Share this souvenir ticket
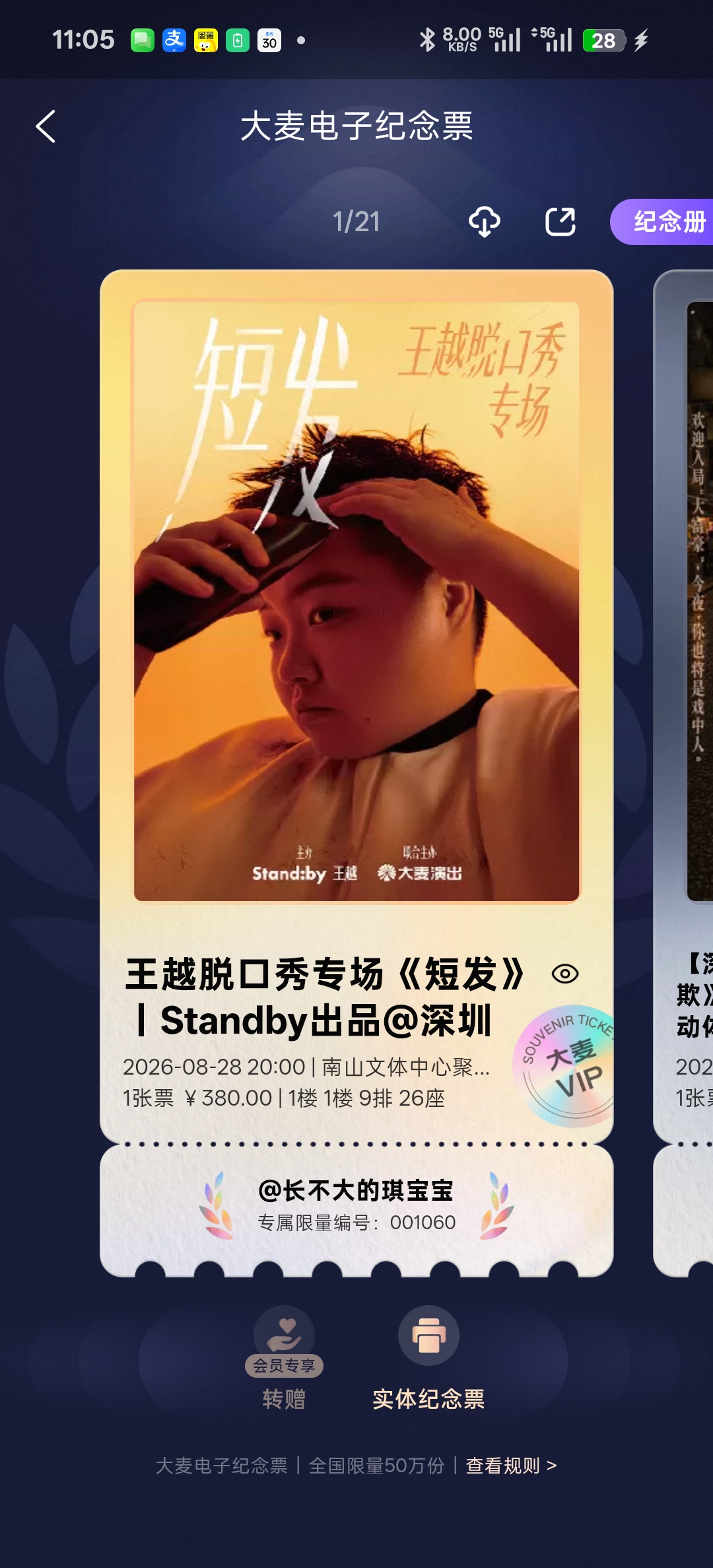The image size is (713, 1568). [560, 222]
